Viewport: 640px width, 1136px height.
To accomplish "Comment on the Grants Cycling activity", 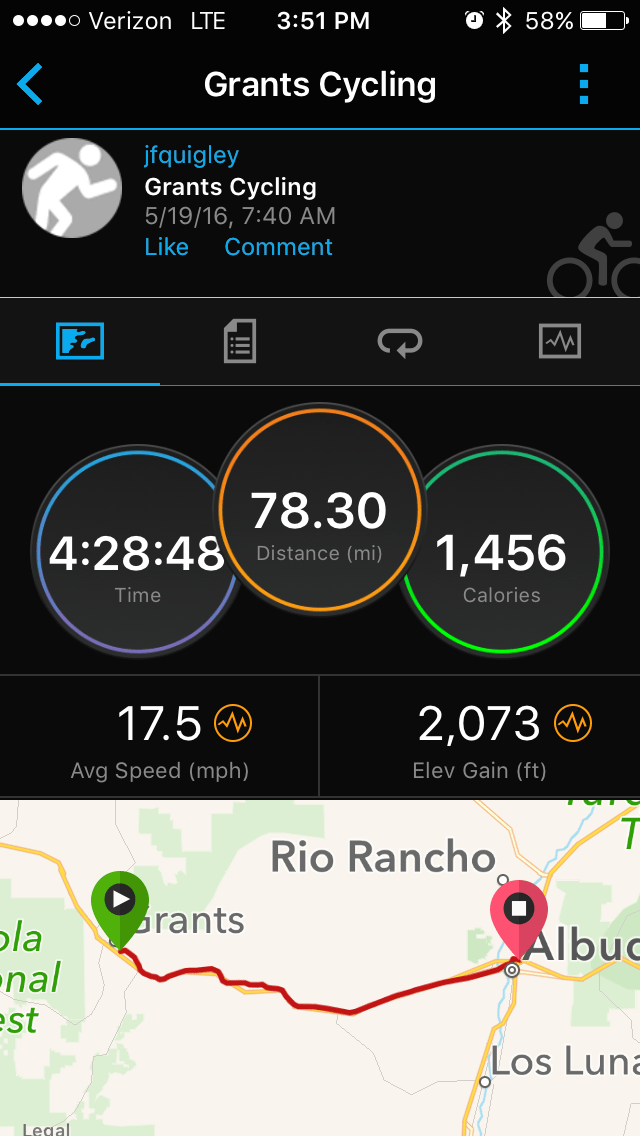I will coord(278,247).
